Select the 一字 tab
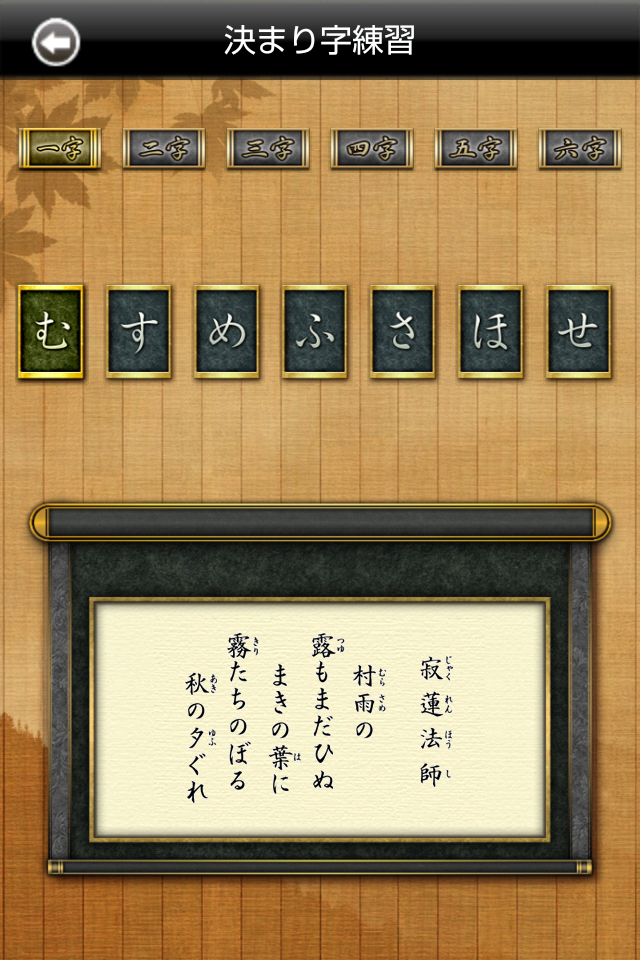The width and height of the screenshot is (640, 960). (x=59, y=148)
